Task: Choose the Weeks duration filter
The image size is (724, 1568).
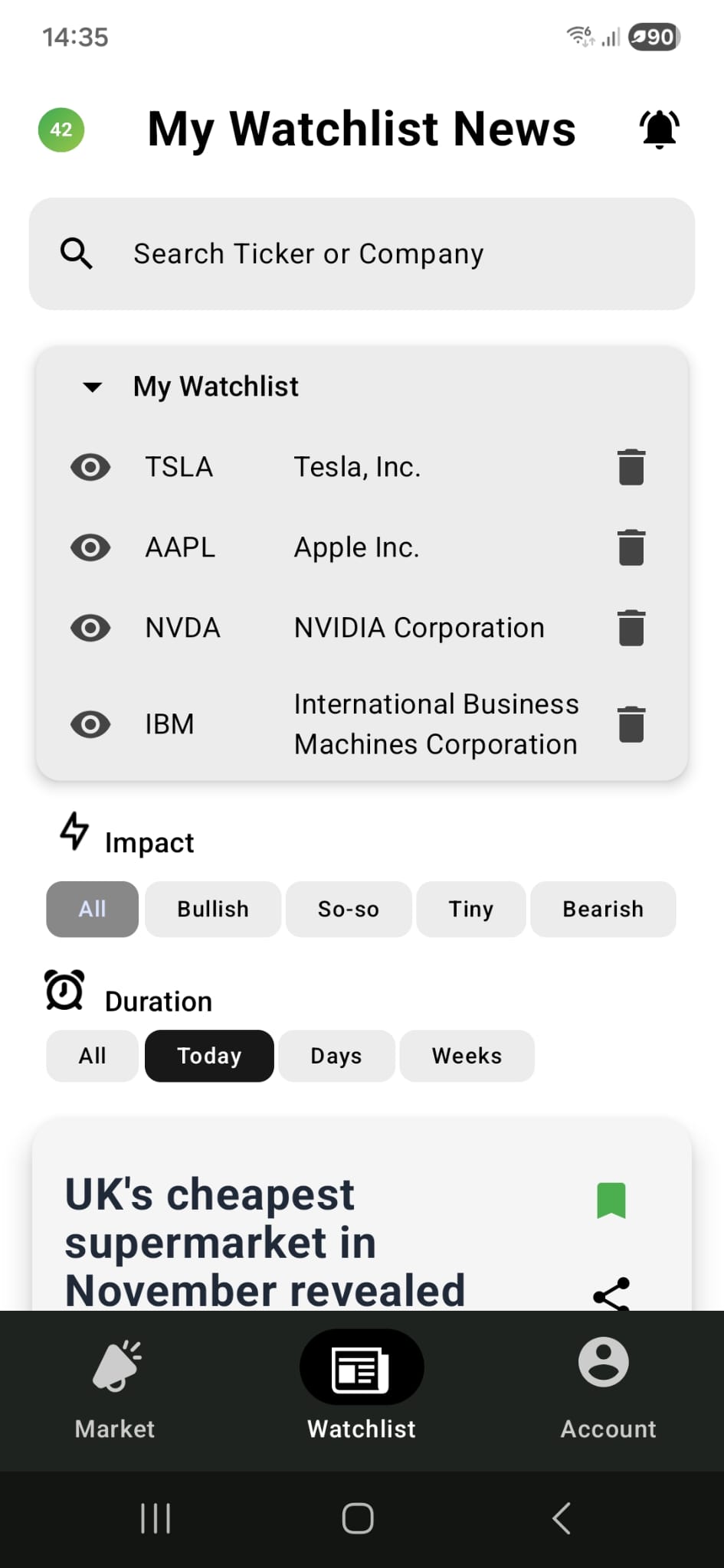Action: pos(467,1056)
